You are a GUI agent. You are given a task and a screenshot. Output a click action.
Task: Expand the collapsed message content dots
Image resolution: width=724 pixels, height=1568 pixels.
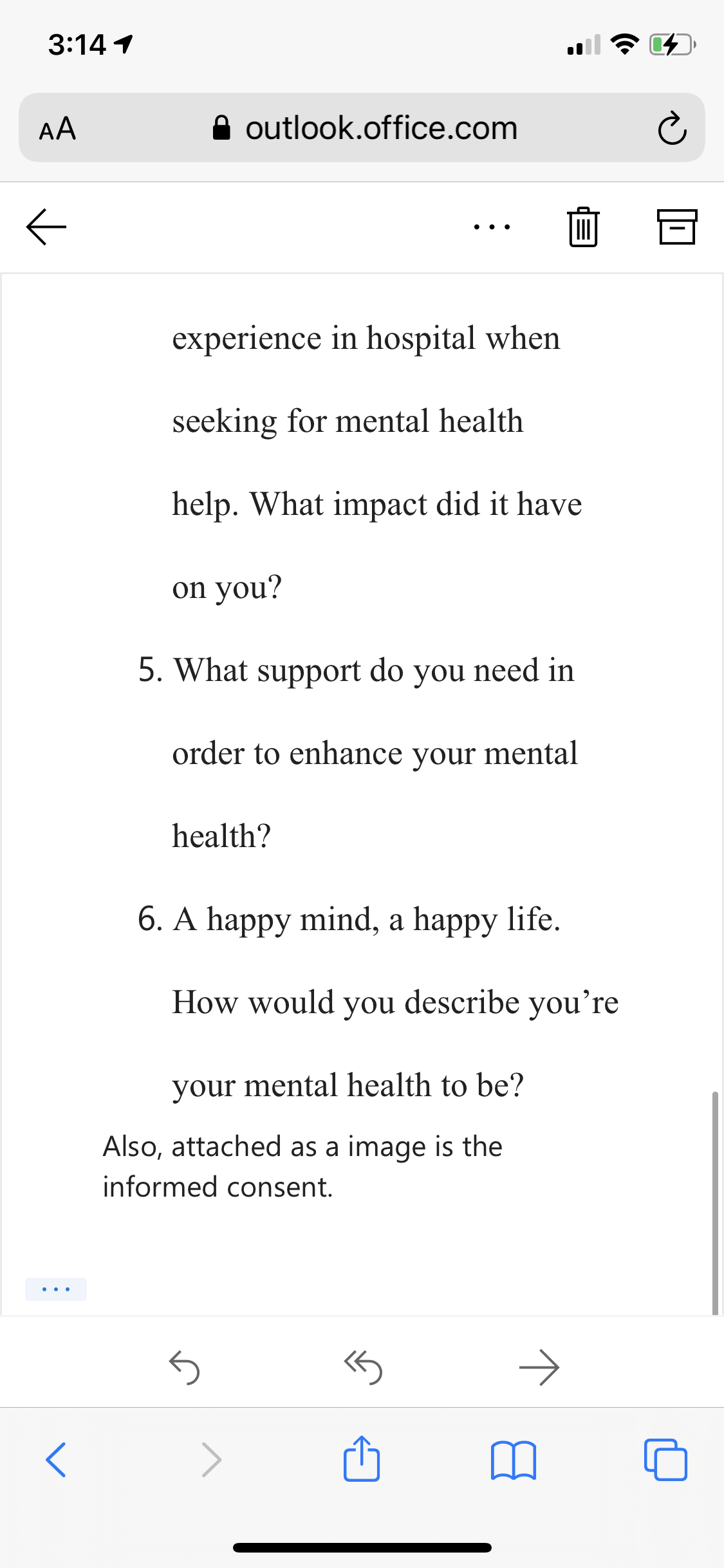56,1289
